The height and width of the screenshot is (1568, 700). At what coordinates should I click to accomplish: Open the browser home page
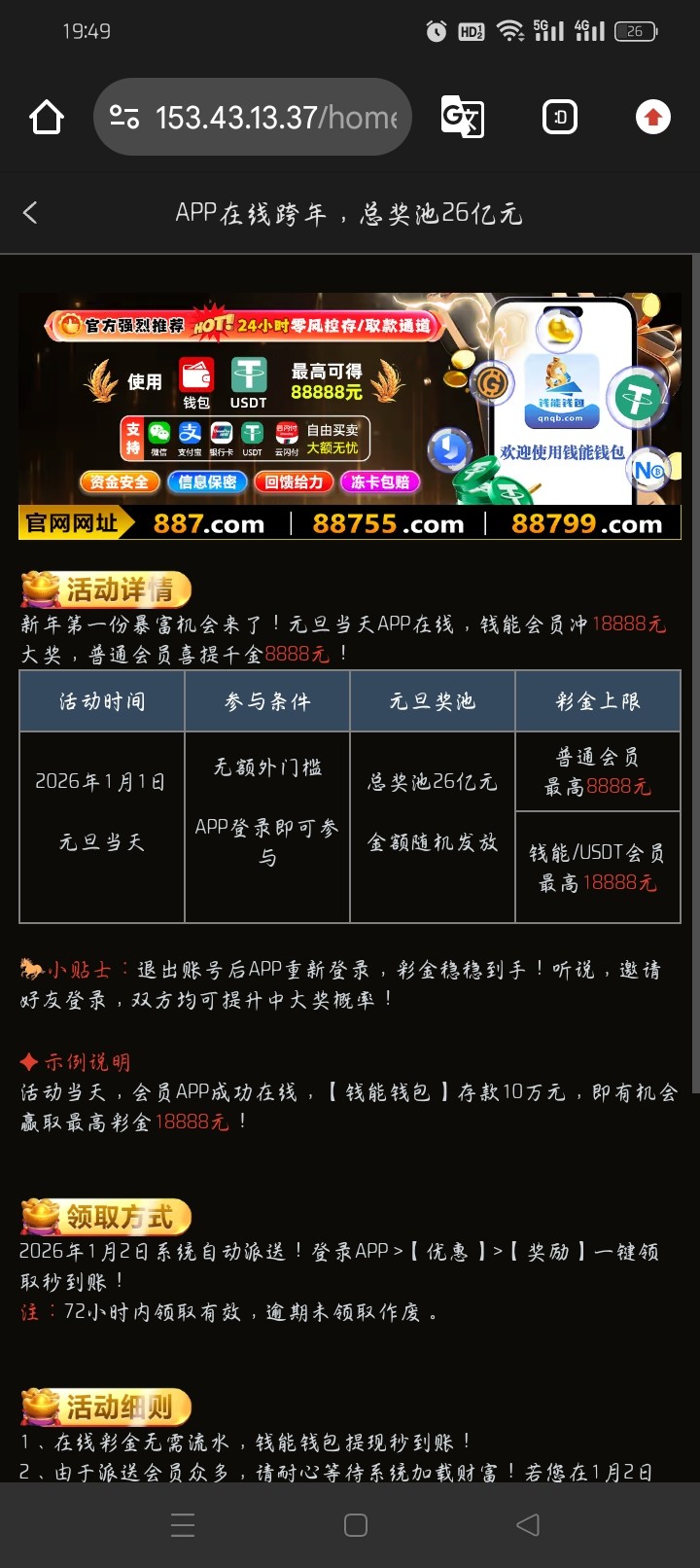[46, 118]
